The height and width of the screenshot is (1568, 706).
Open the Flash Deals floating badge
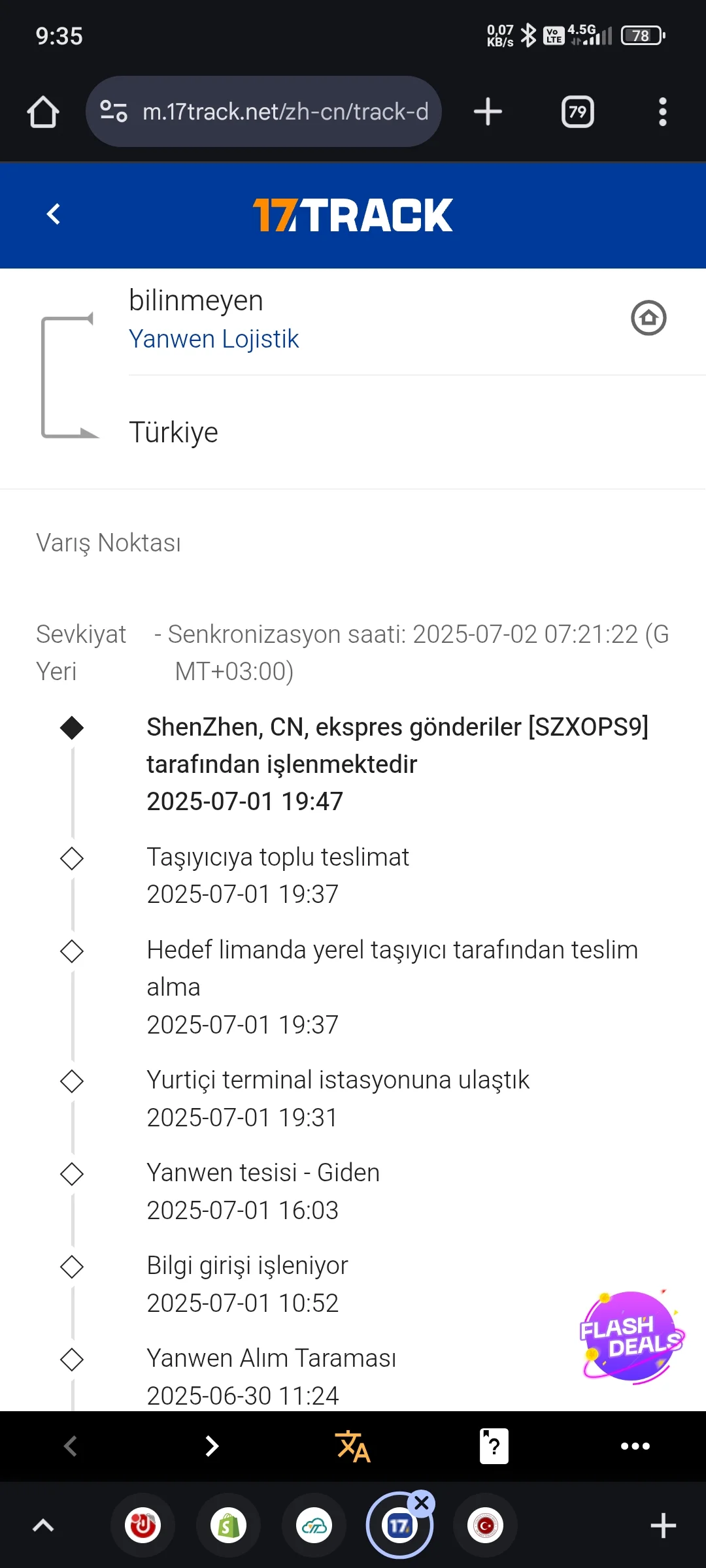[x=631, y=1337]
